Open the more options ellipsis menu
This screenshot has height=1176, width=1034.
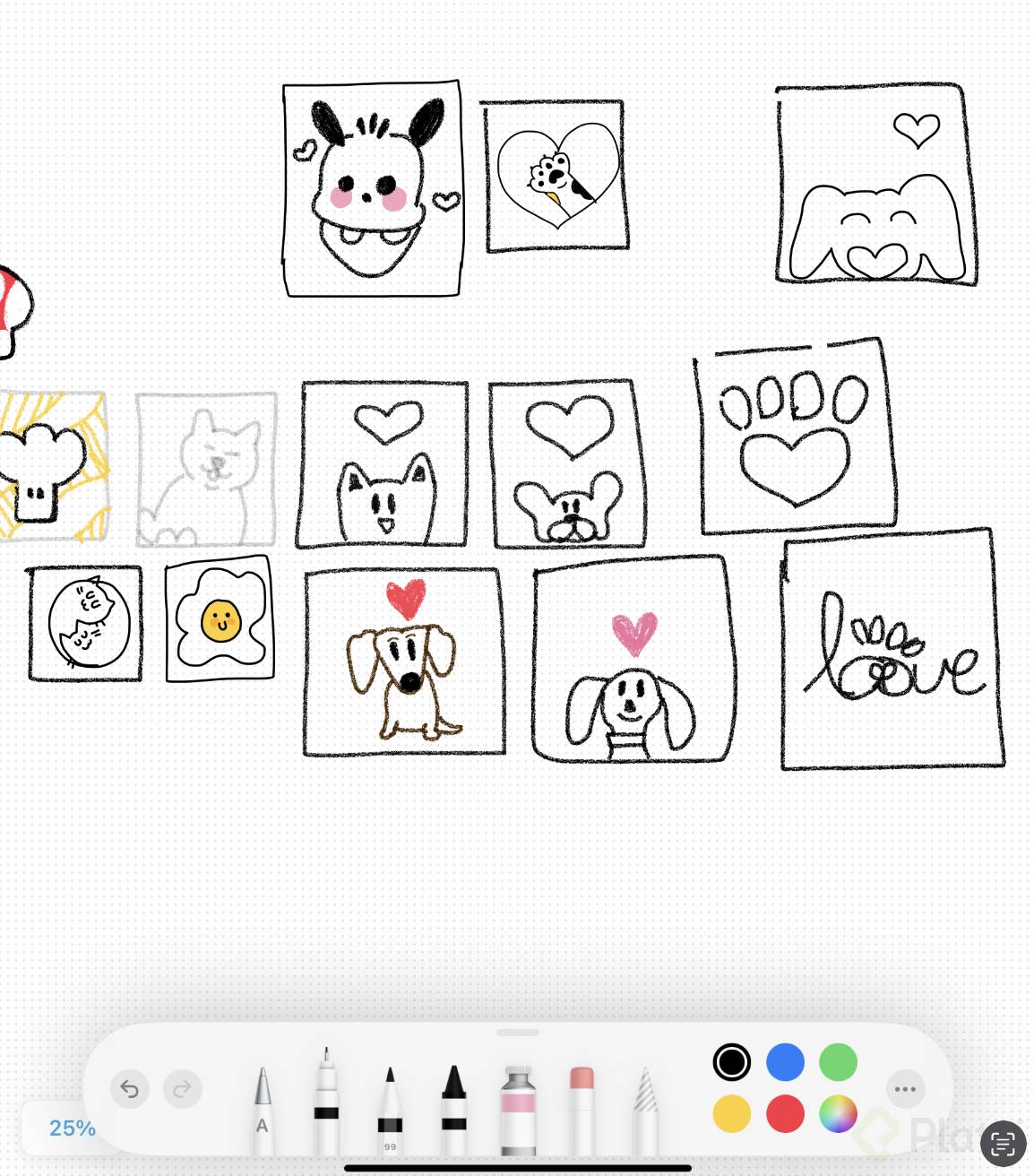(905, 1089)
